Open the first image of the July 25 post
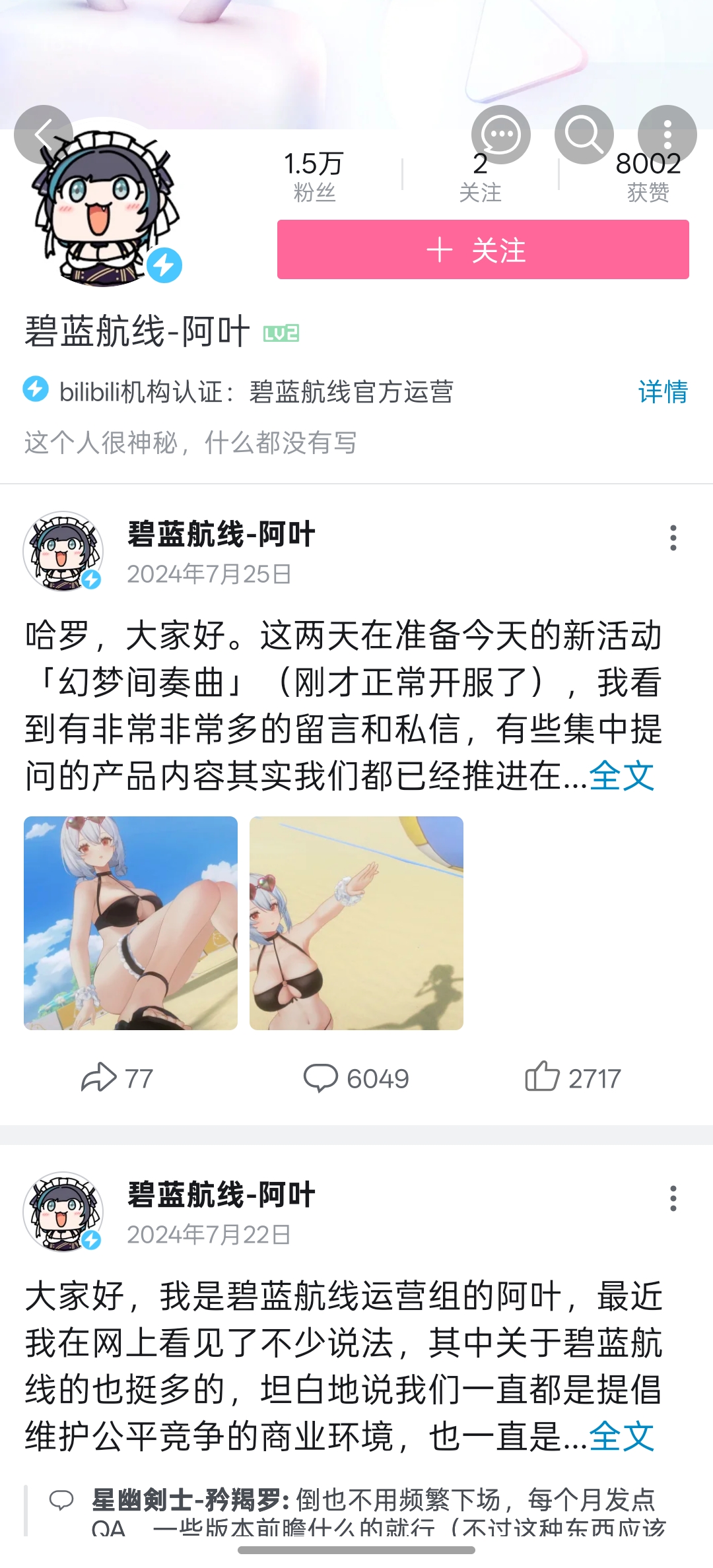Screen dimensions: 713x1568 click(131, 923)
